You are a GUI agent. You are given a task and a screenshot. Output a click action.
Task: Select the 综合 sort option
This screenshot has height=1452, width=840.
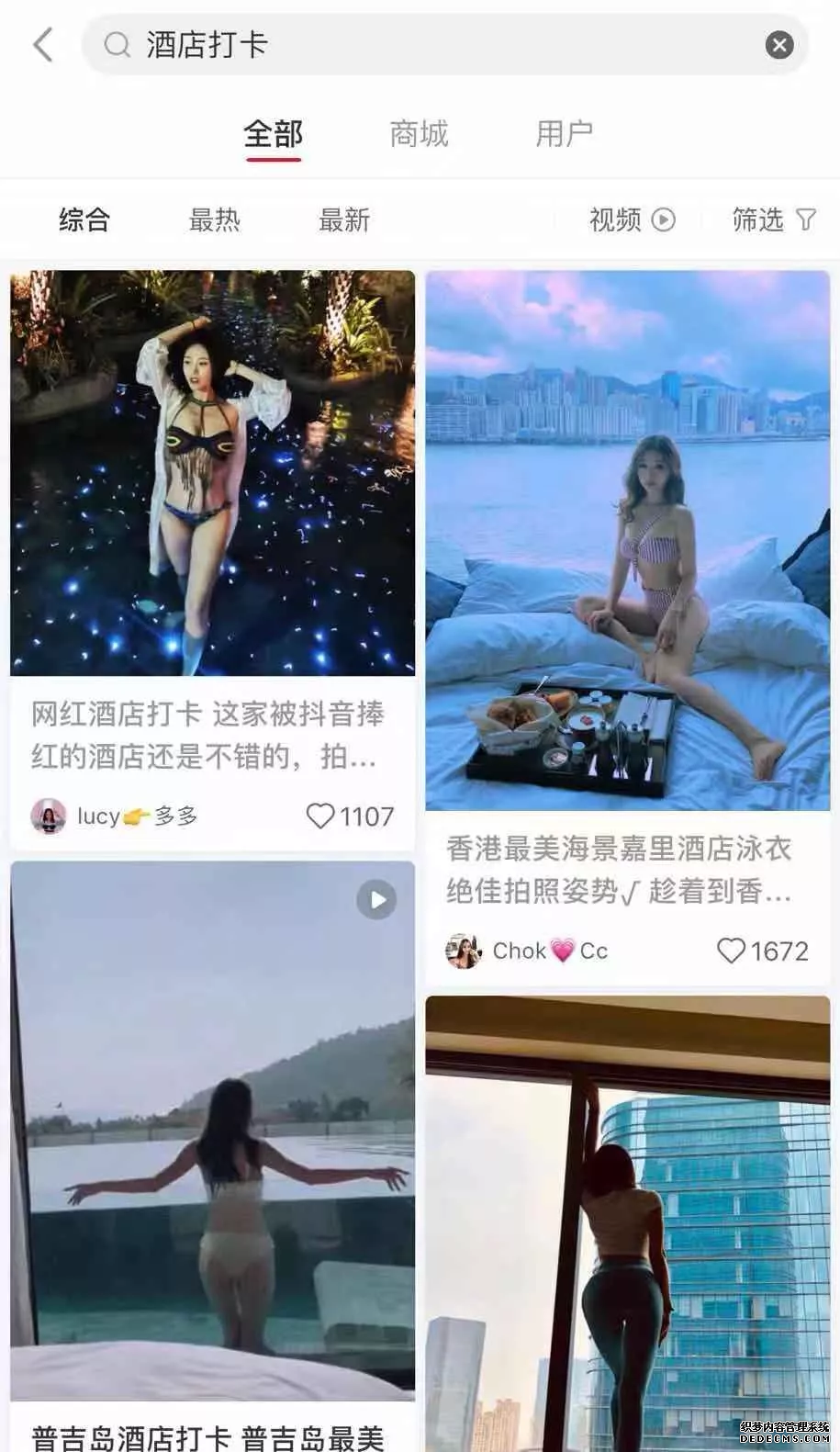84,219
